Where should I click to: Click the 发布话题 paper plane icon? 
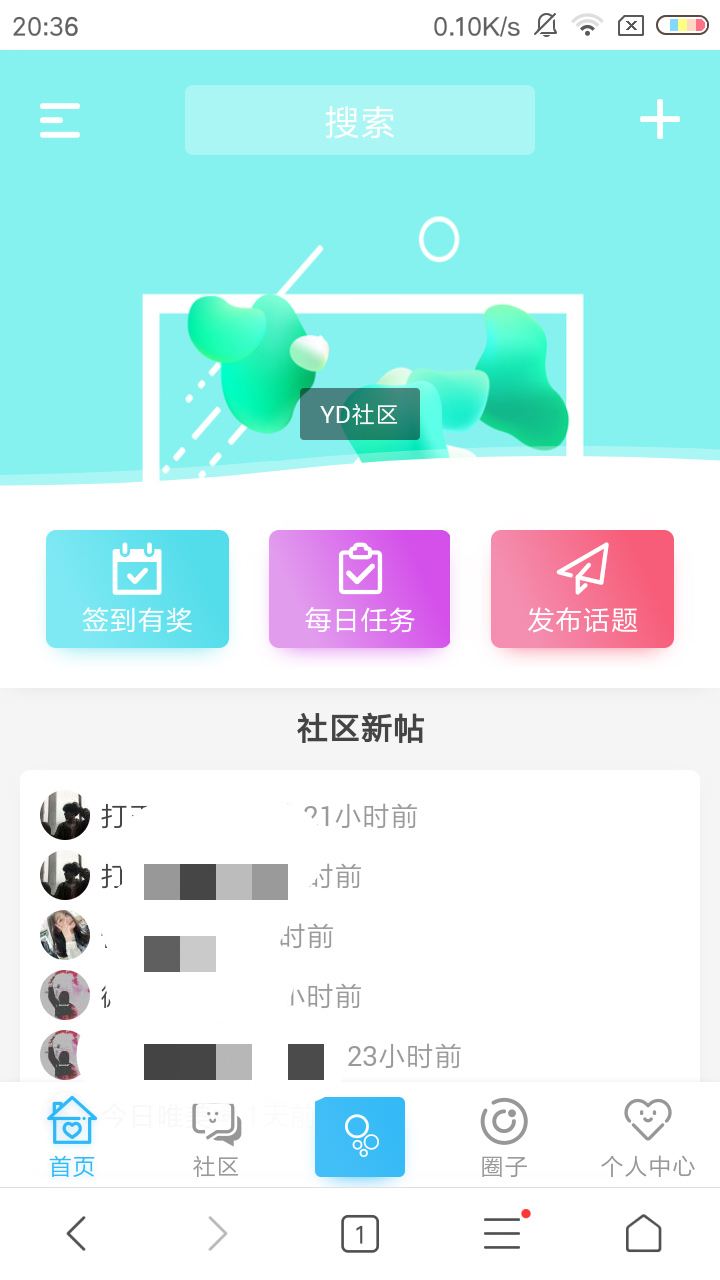581,570
